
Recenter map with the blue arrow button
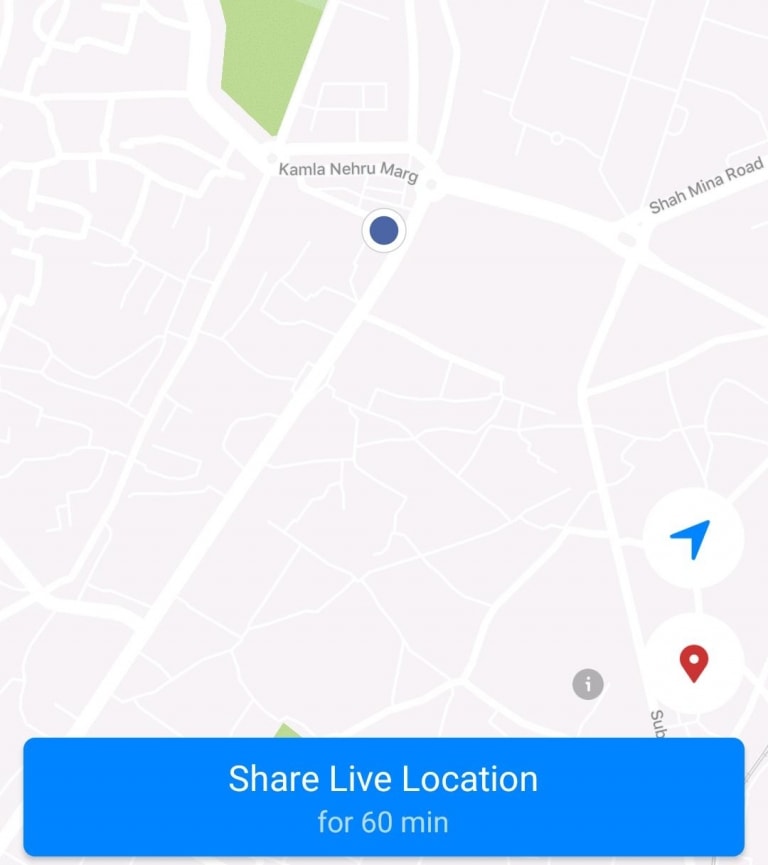pyautogui.click(x=692, y=539)
